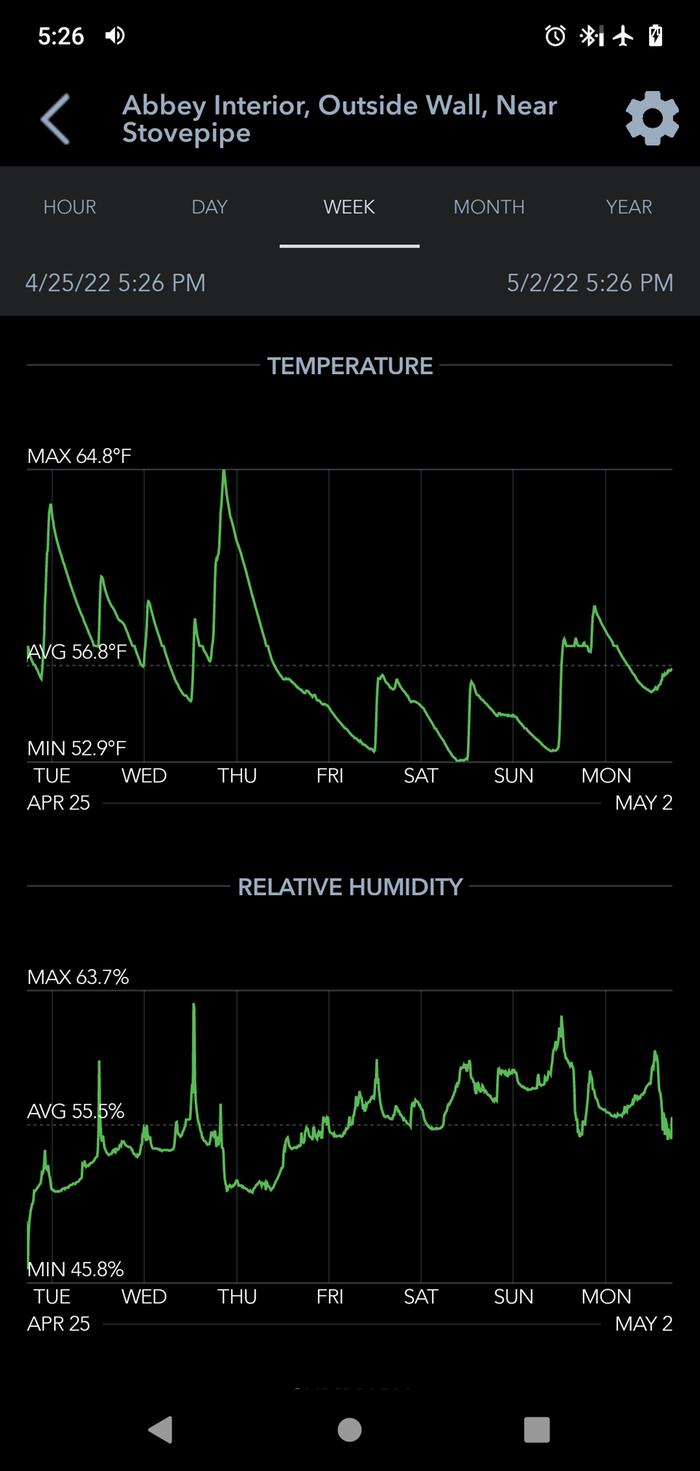Open recent apps from navigation bar
Image resolution: width=700 pixels, height=1471 pixels.
coord(537,1429)
